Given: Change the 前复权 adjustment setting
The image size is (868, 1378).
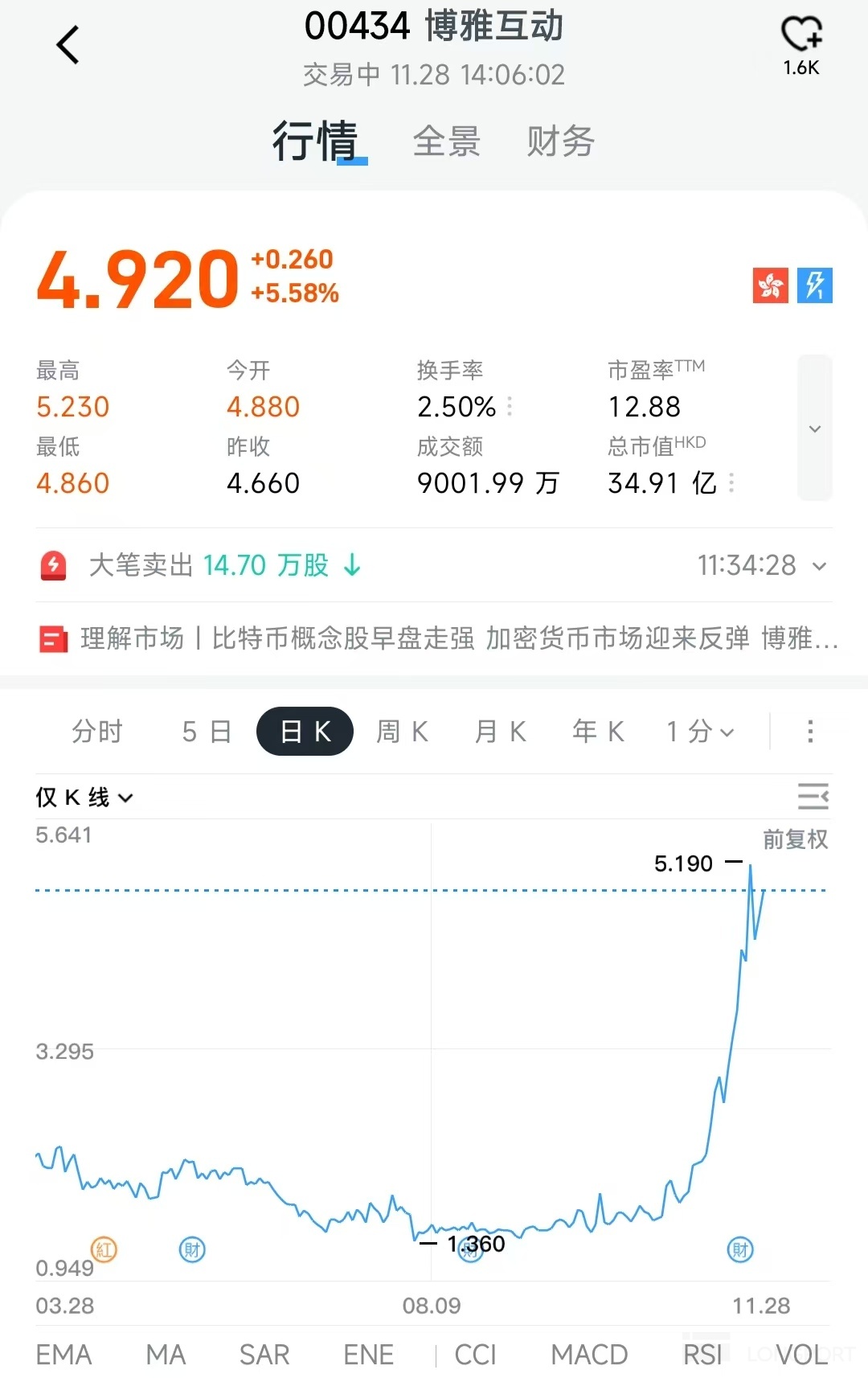Looking at the screenshot, I should click(x=795, y=839).
